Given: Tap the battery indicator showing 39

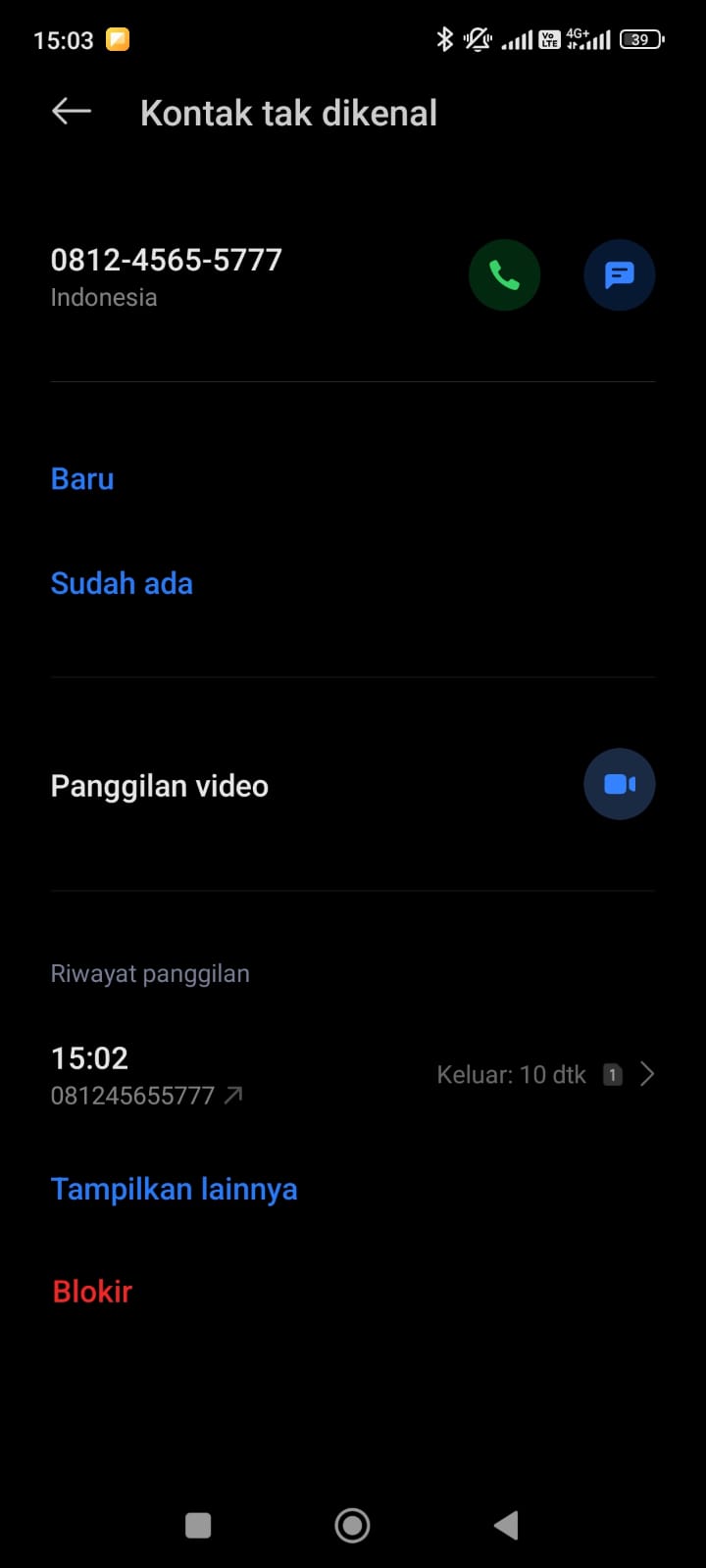Looking at the screenshot, I should [642, 39].
